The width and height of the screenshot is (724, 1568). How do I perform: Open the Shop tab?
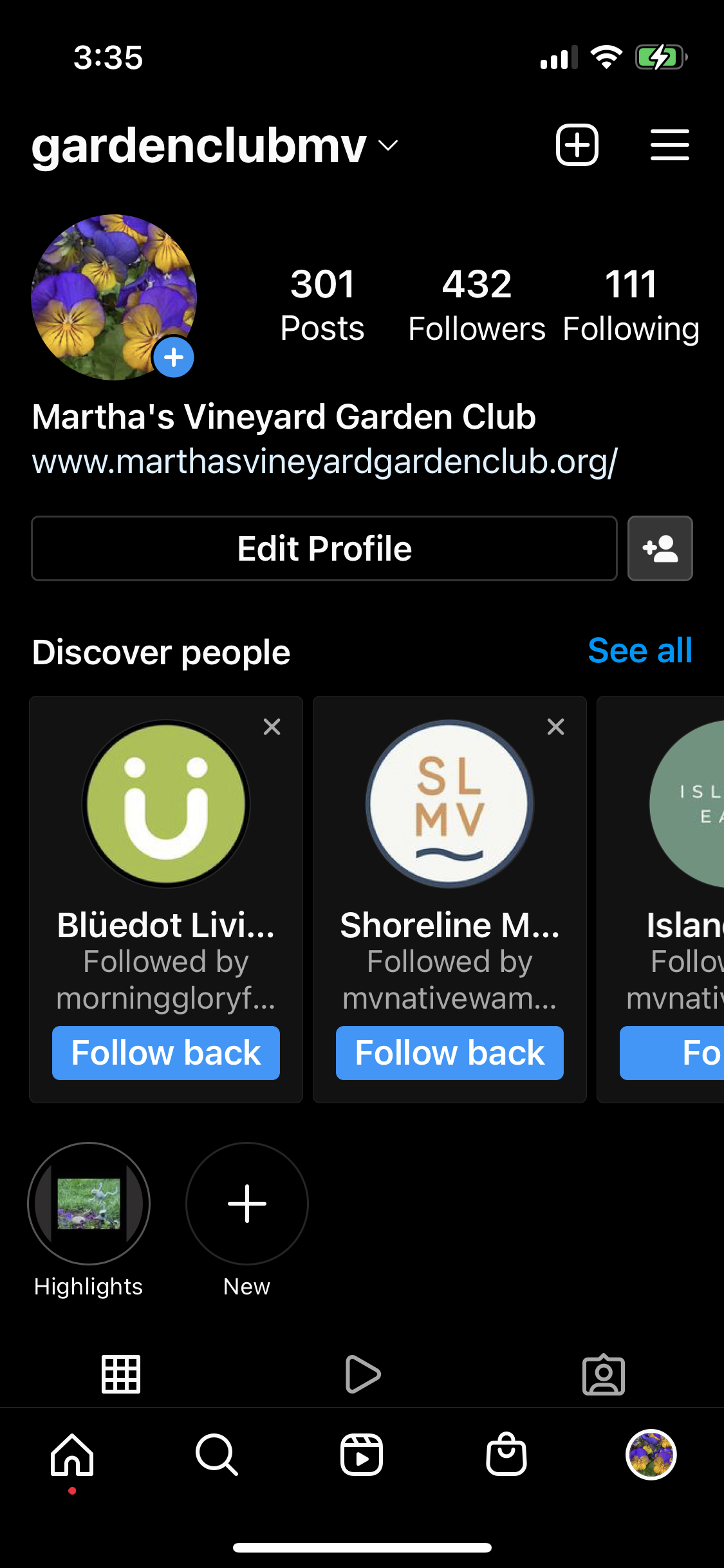point(506,1455)
